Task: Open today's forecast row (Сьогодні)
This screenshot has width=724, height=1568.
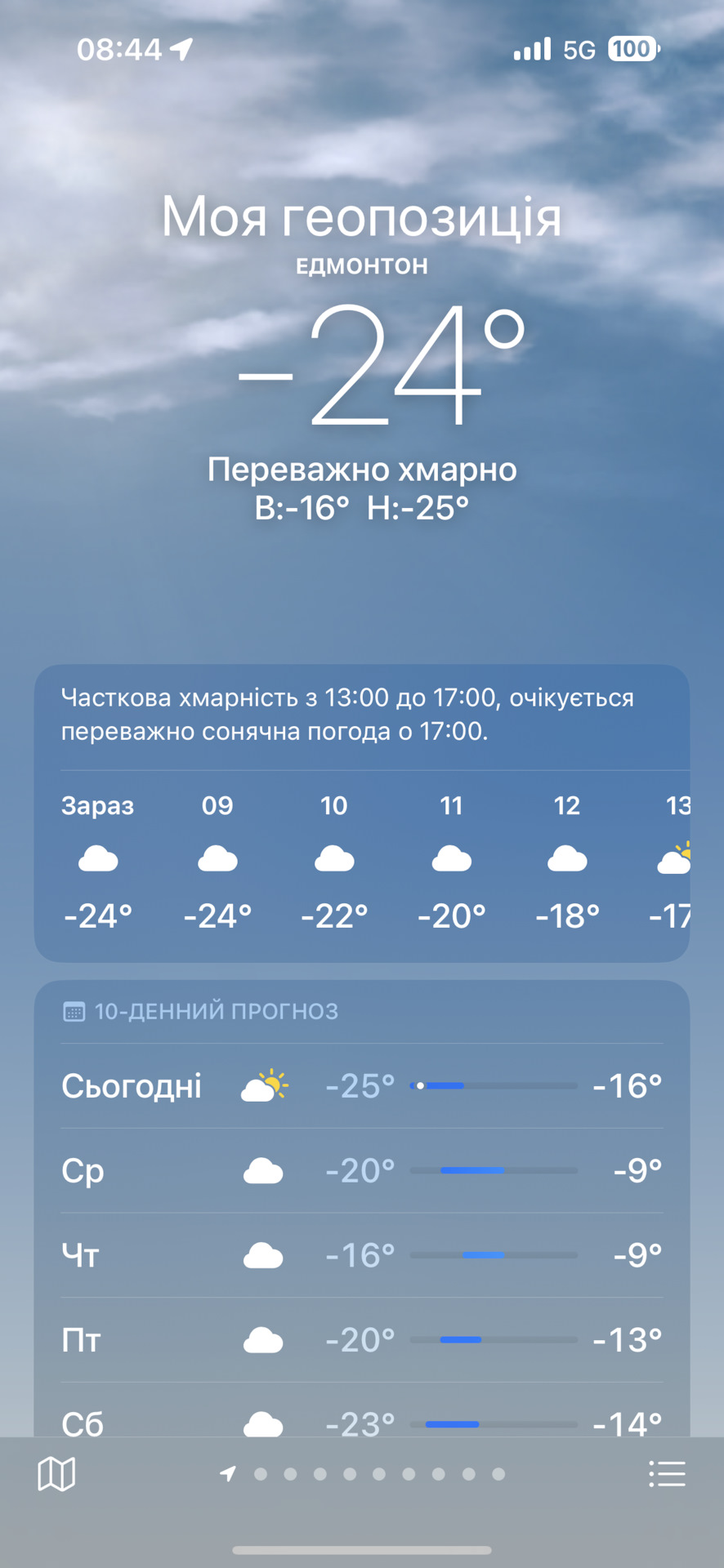Action: (x=361, y=1086)
